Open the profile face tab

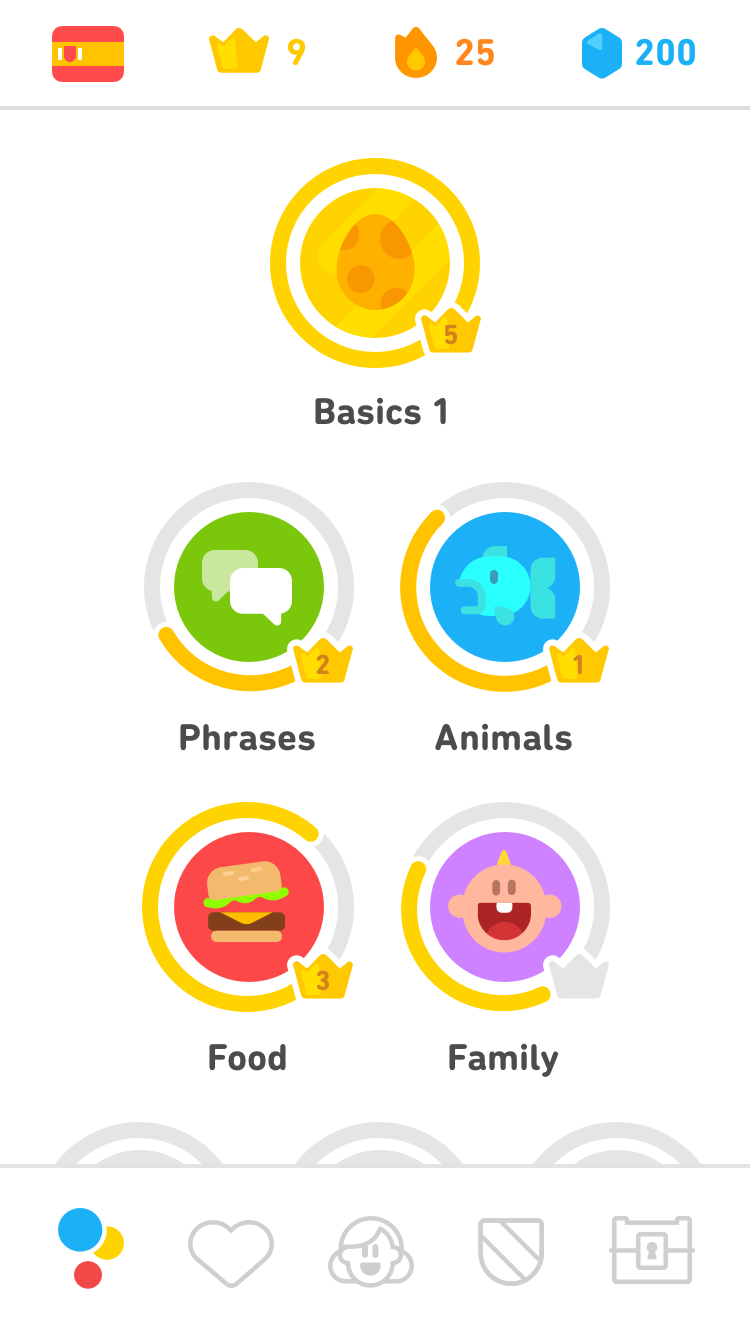tap(371, 1250)
